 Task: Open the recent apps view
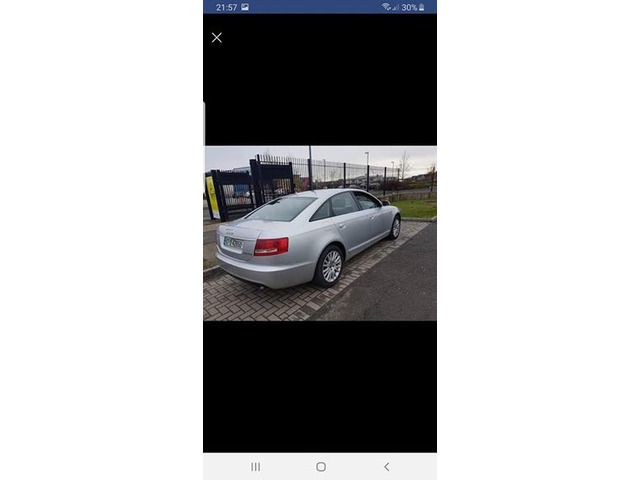pyautogui.click(x=255, y=467)
